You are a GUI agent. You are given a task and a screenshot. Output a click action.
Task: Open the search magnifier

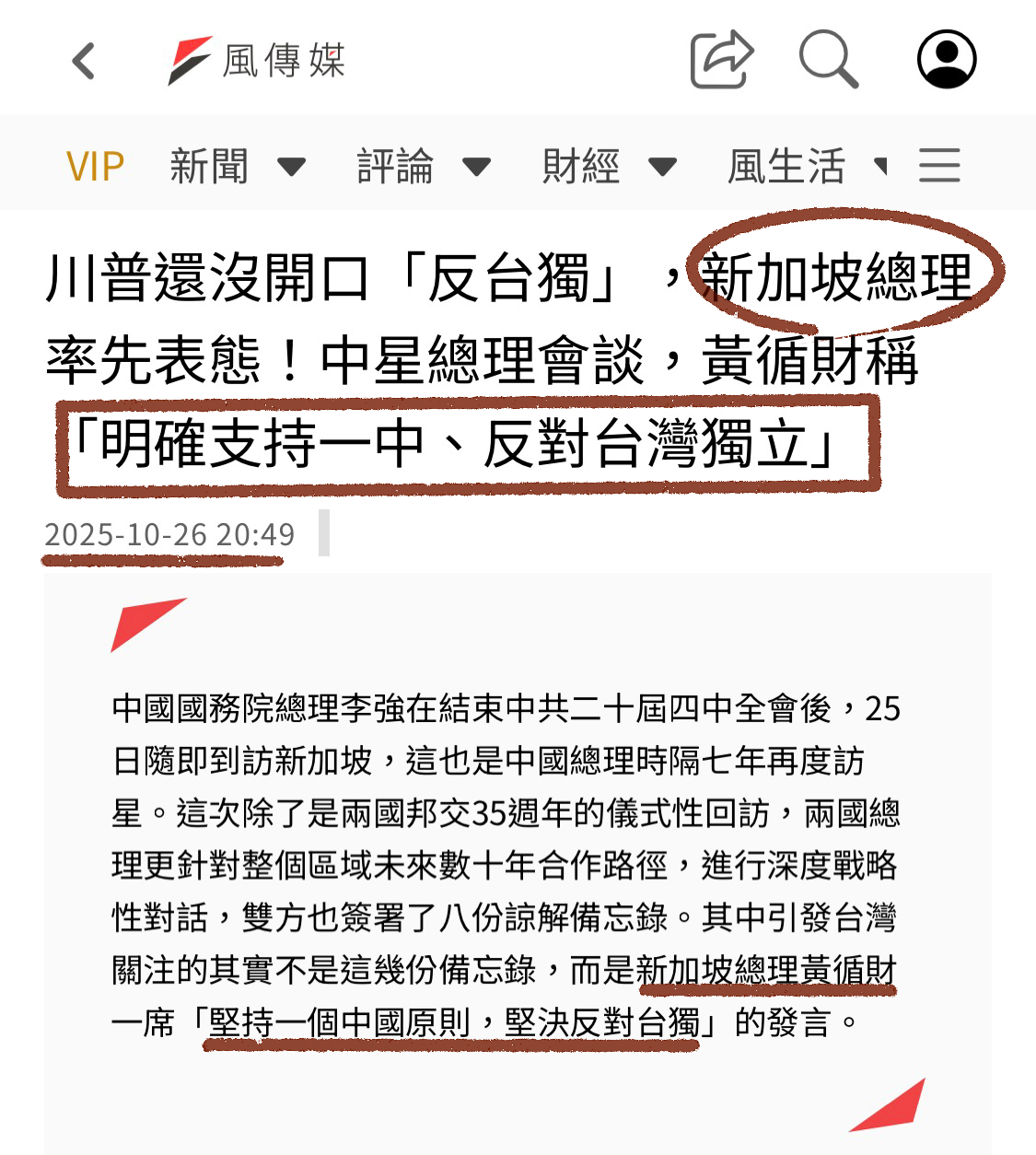click(x=828, y=60)
